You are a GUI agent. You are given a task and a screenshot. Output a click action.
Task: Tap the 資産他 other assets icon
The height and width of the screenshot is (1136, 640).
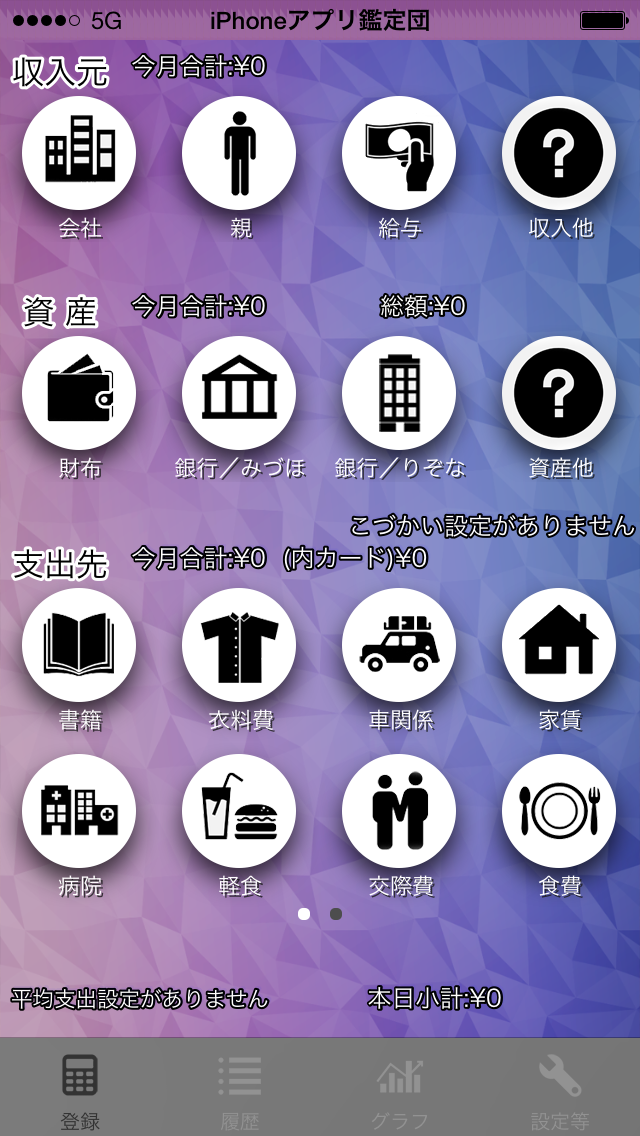tap(559, 393)
